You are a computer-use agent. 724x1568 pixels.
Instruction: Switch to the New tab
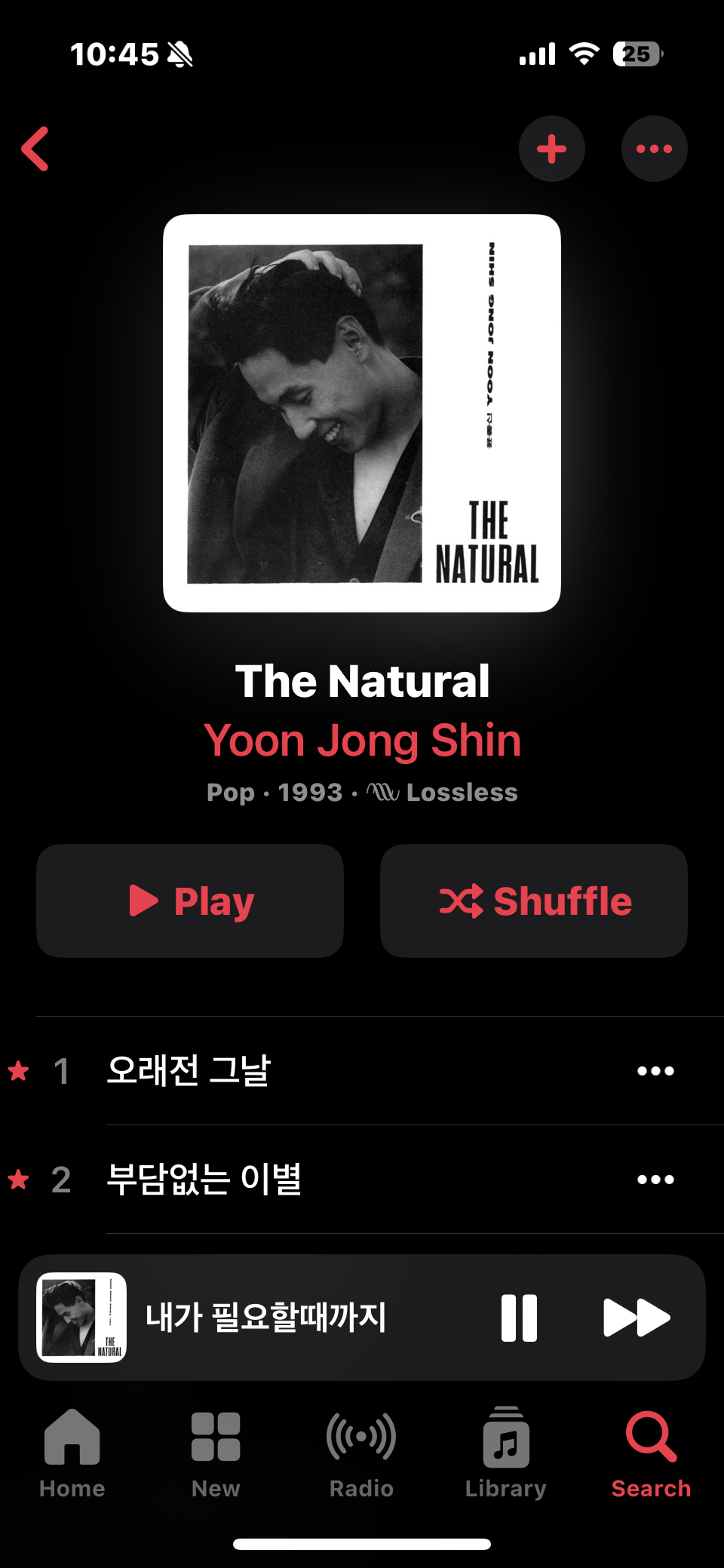pos(216,1453)
